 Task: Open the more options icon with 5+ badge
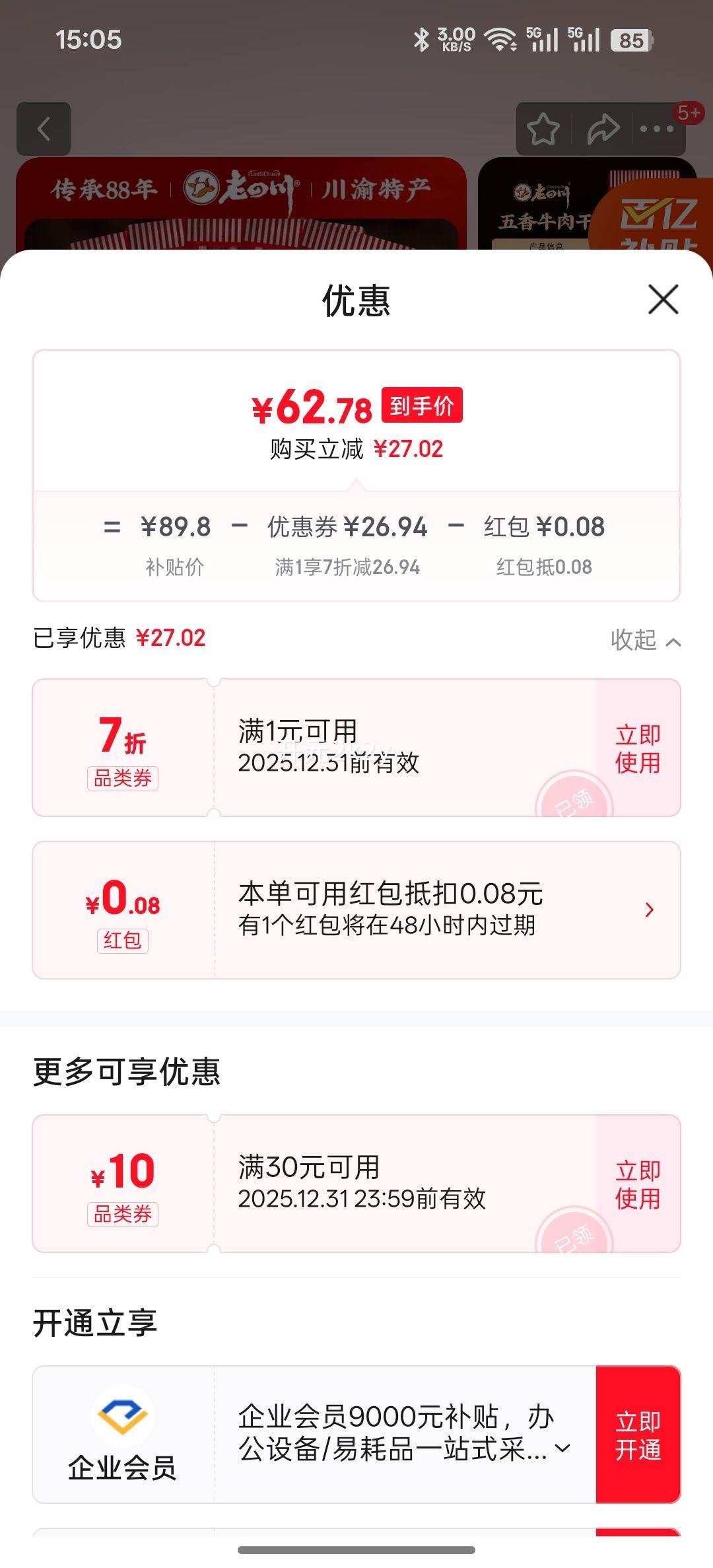coord(656,129)
